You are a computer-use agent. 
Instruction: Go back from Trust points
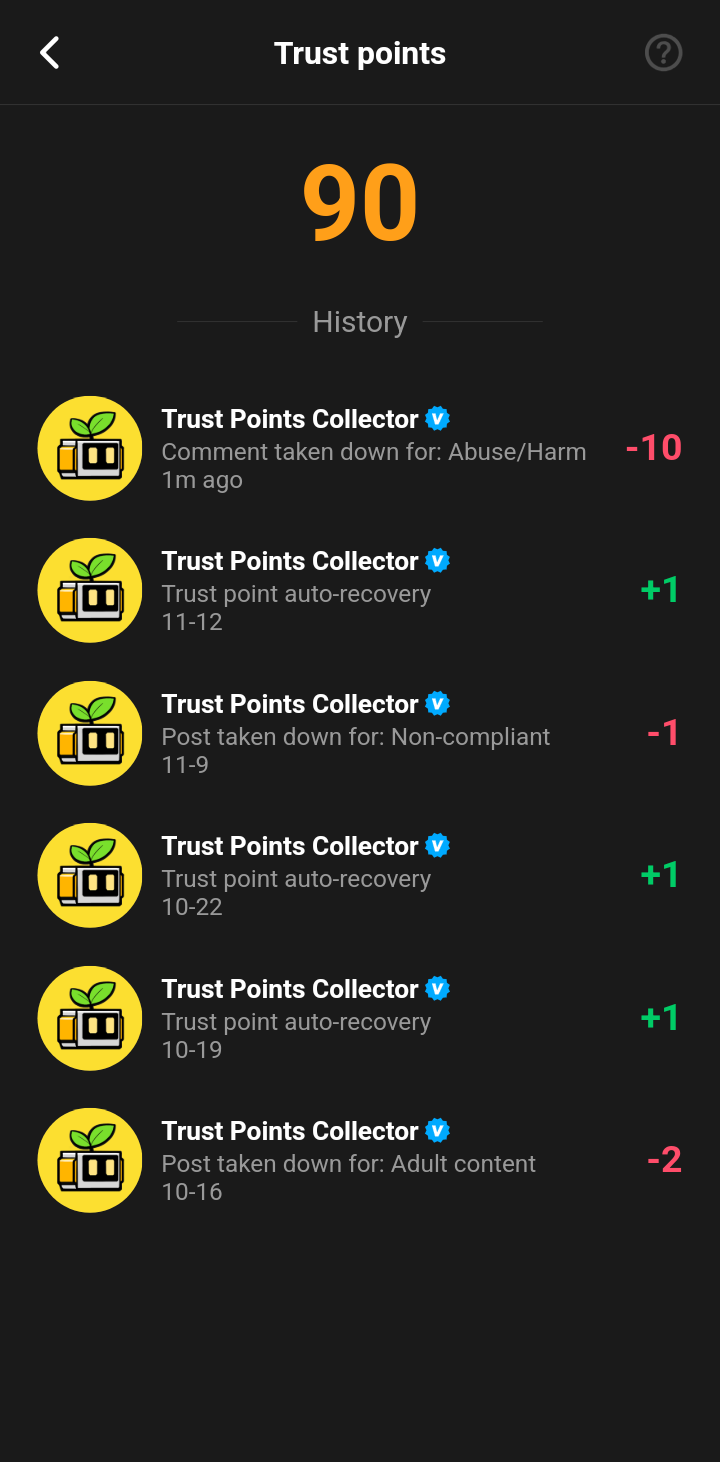(50, 53)
